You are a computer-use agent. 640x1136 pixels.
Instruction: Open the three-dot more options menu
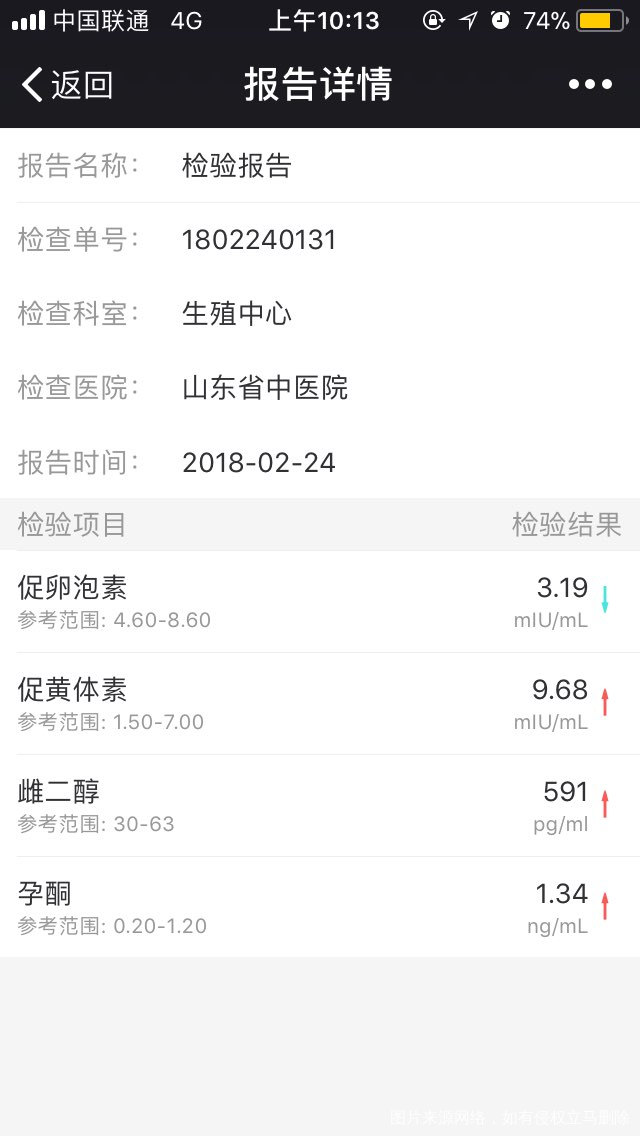[x=590, y=85]
